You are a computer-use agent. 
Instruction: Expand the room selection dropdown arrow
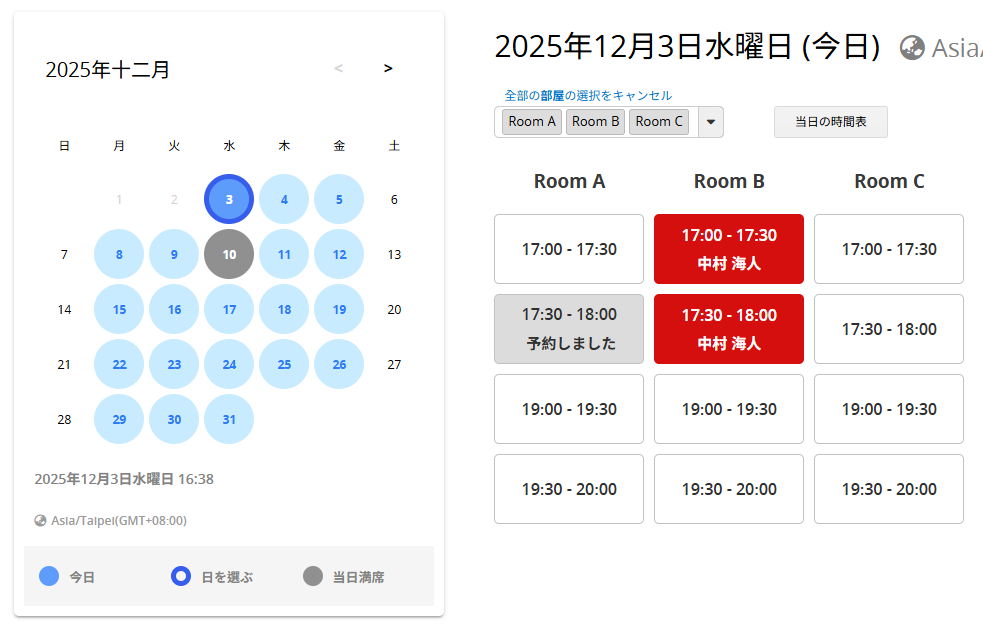pos(710,122)
